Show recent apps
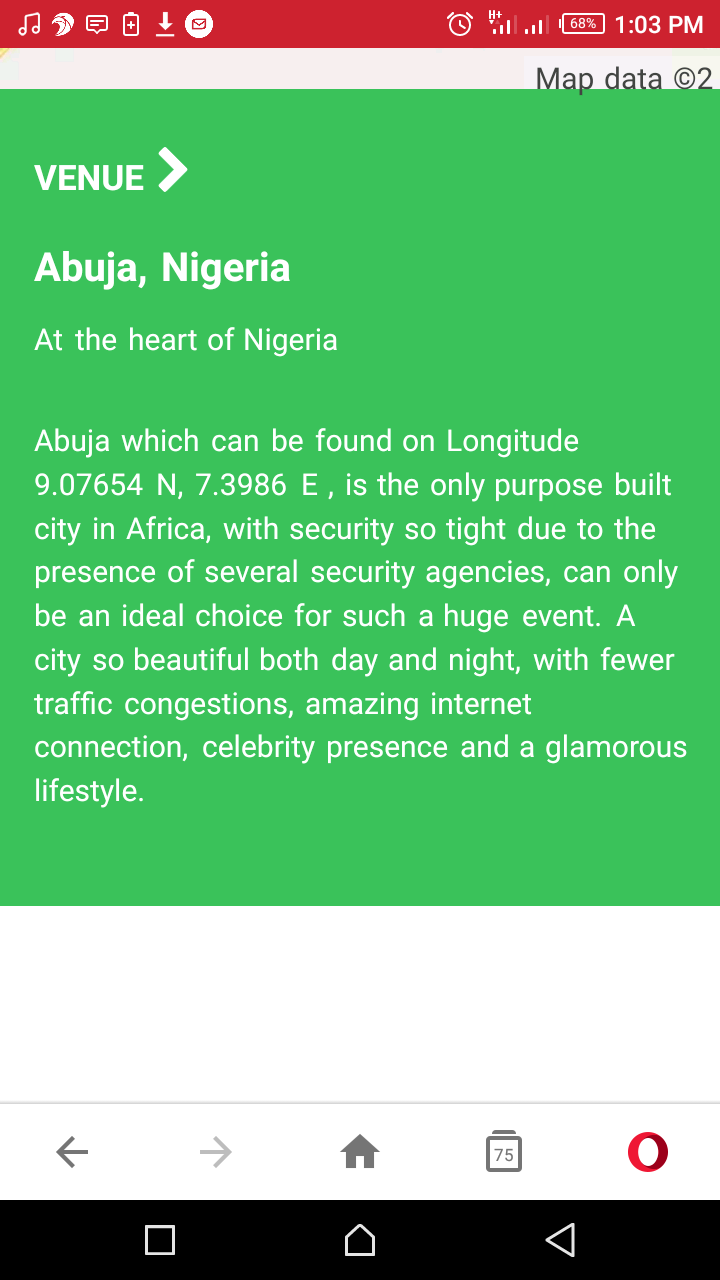Image resolution: width=720 pixels, height=1280 pixels. coord(160,1240)
